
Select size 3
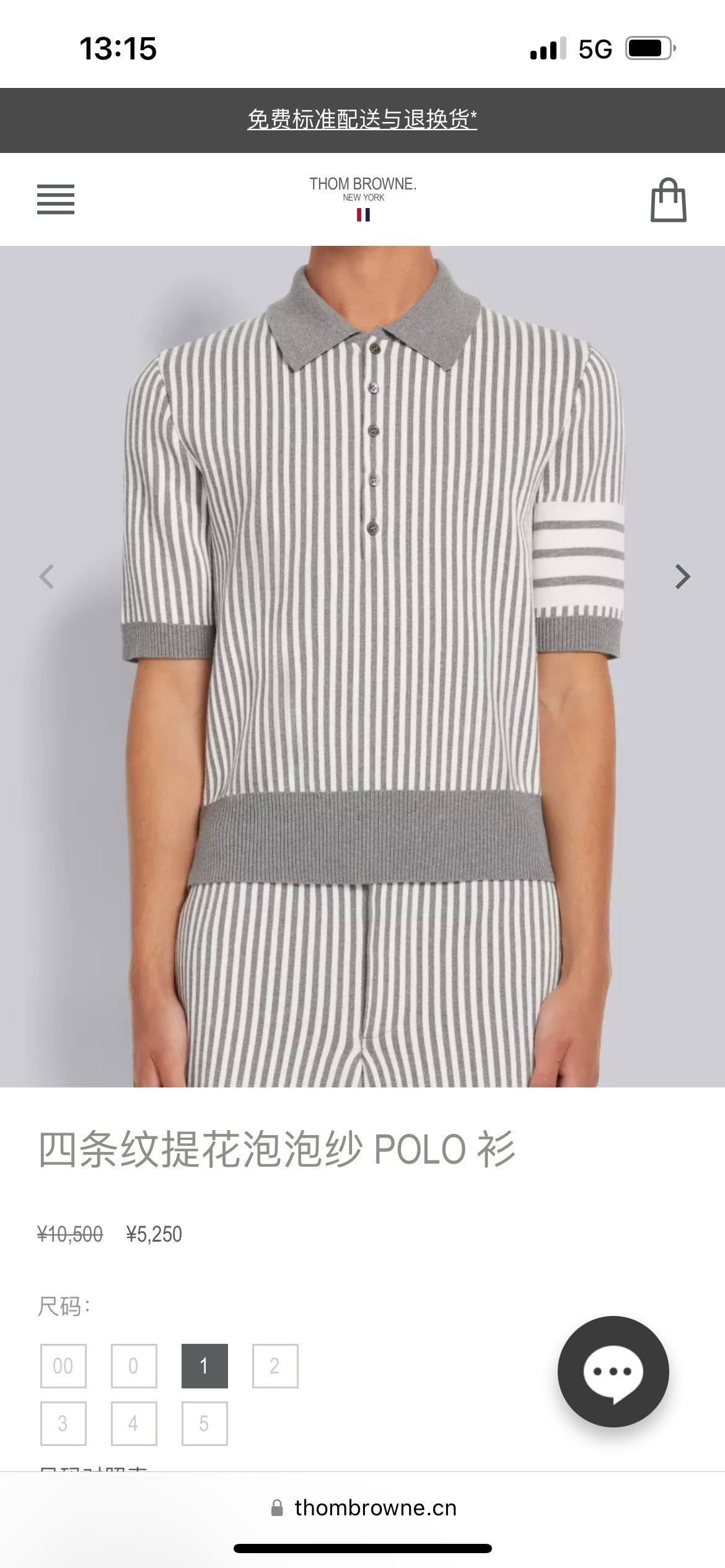[x=63, y=1424]
